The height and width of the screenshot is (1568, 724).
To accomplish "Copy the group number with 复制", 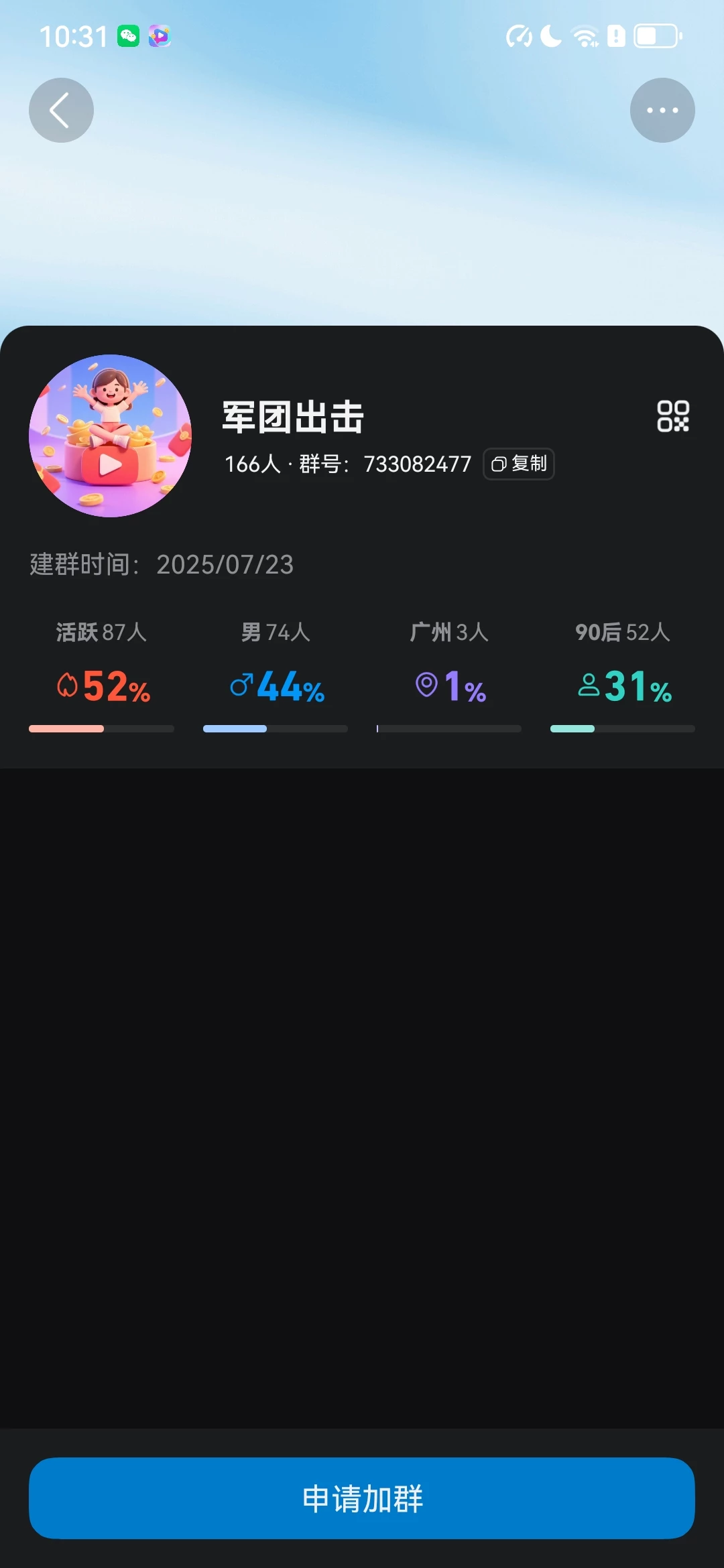I will [518, 464].
